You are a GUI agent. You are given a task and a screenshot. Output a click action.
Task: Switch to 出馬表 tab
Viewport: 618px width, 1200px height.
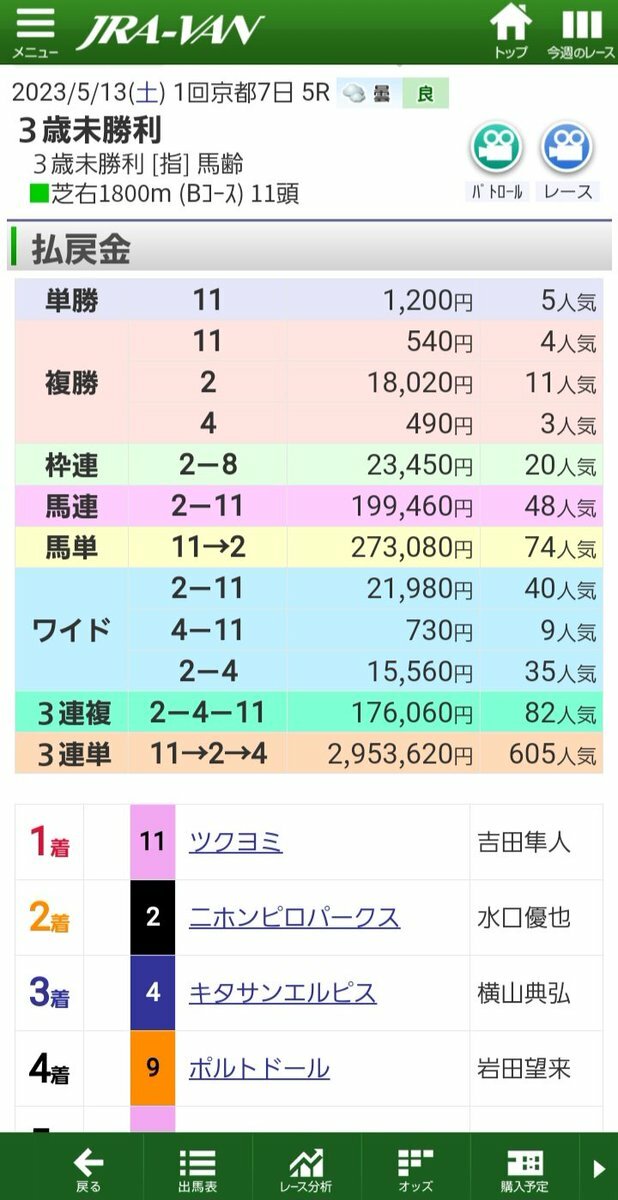198,1169
